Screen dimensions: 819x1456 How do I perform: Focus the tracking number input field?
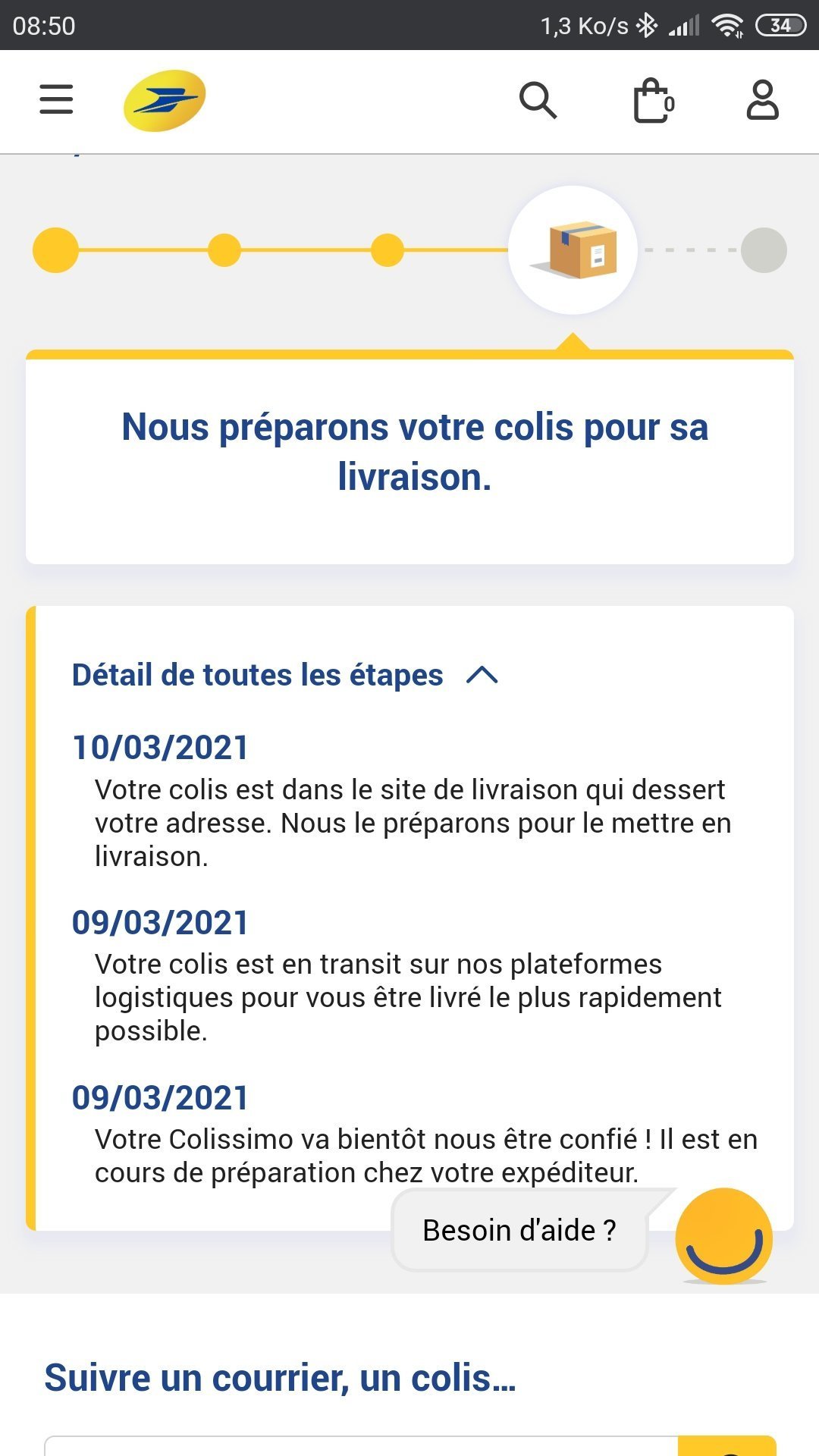point(361,1446)
